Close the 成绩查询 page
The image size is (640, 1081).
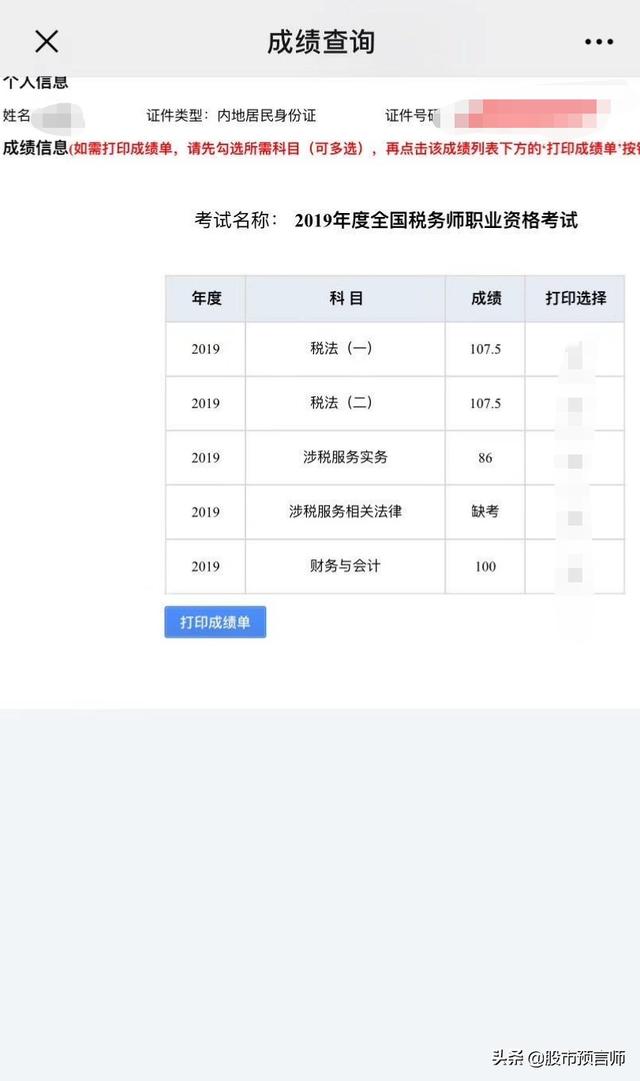(47, 41)
